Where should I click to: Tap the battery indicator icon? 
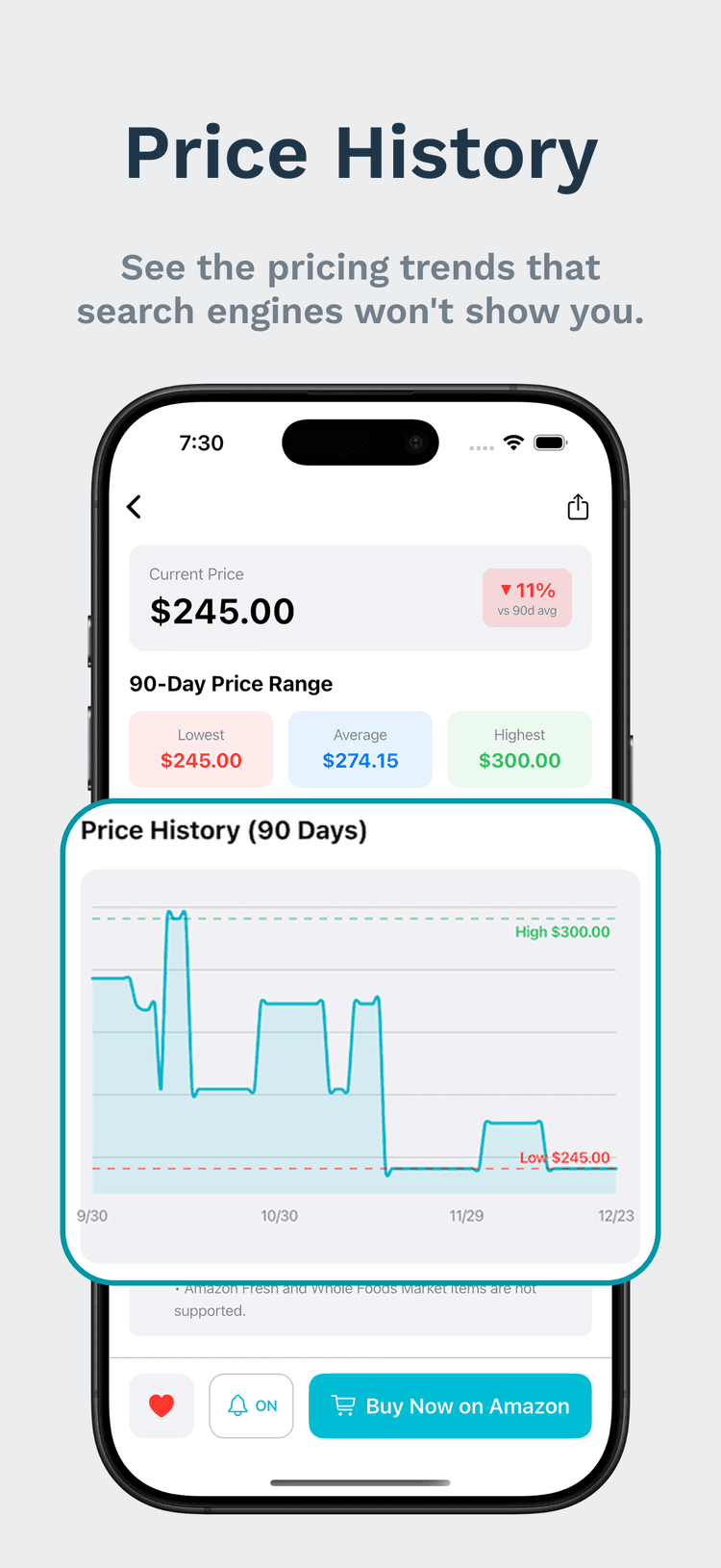pos(551,442)
